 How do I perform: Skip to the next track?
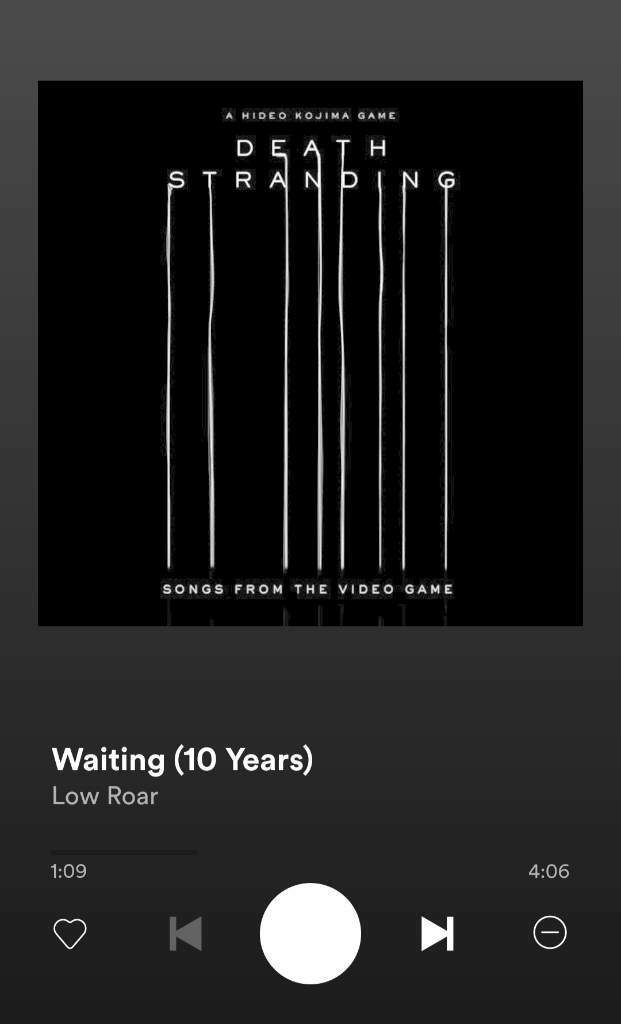pyautogui.click(x=437, y=933)
